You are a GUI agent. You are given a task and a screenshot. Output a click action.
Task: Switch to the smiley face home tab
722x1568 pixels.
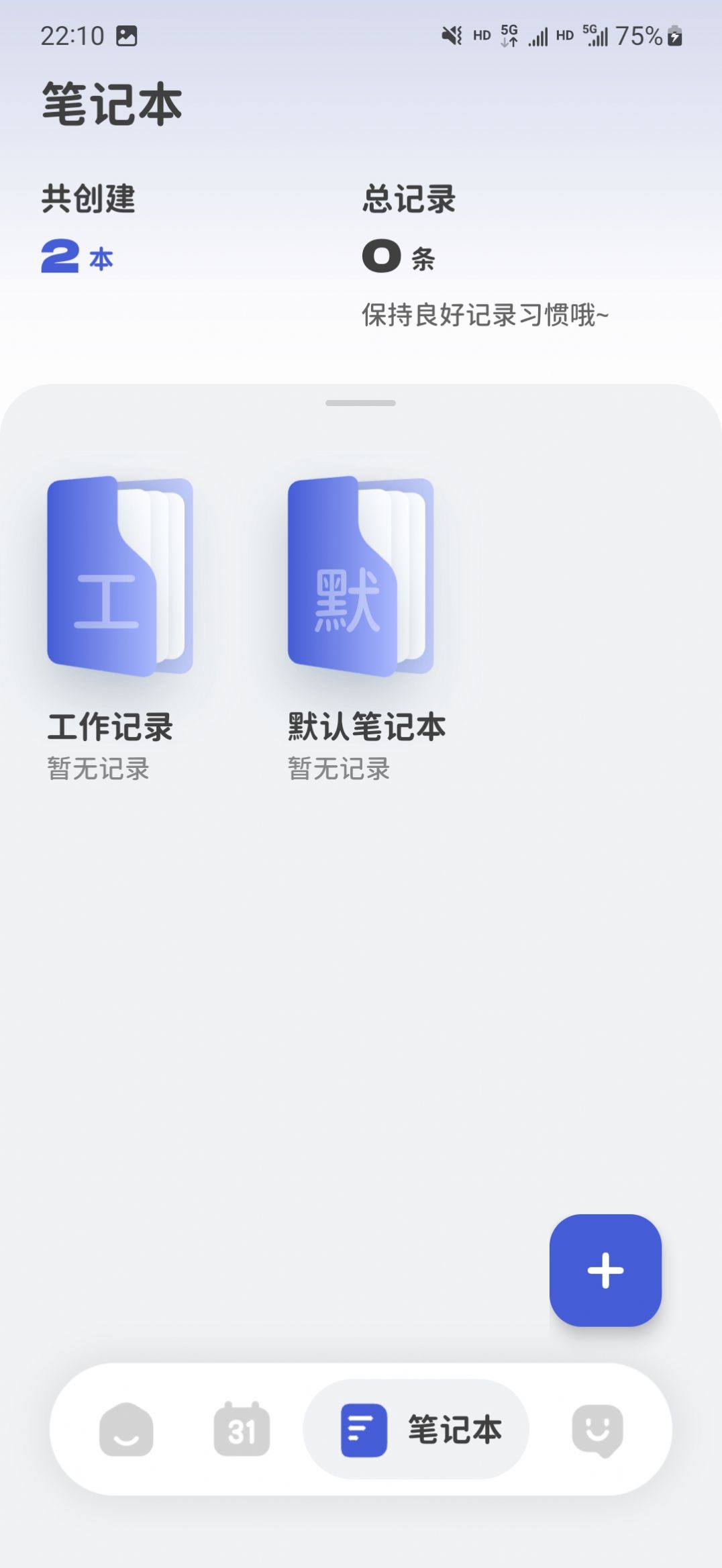pyautogui.click(x=126, y=1430)
